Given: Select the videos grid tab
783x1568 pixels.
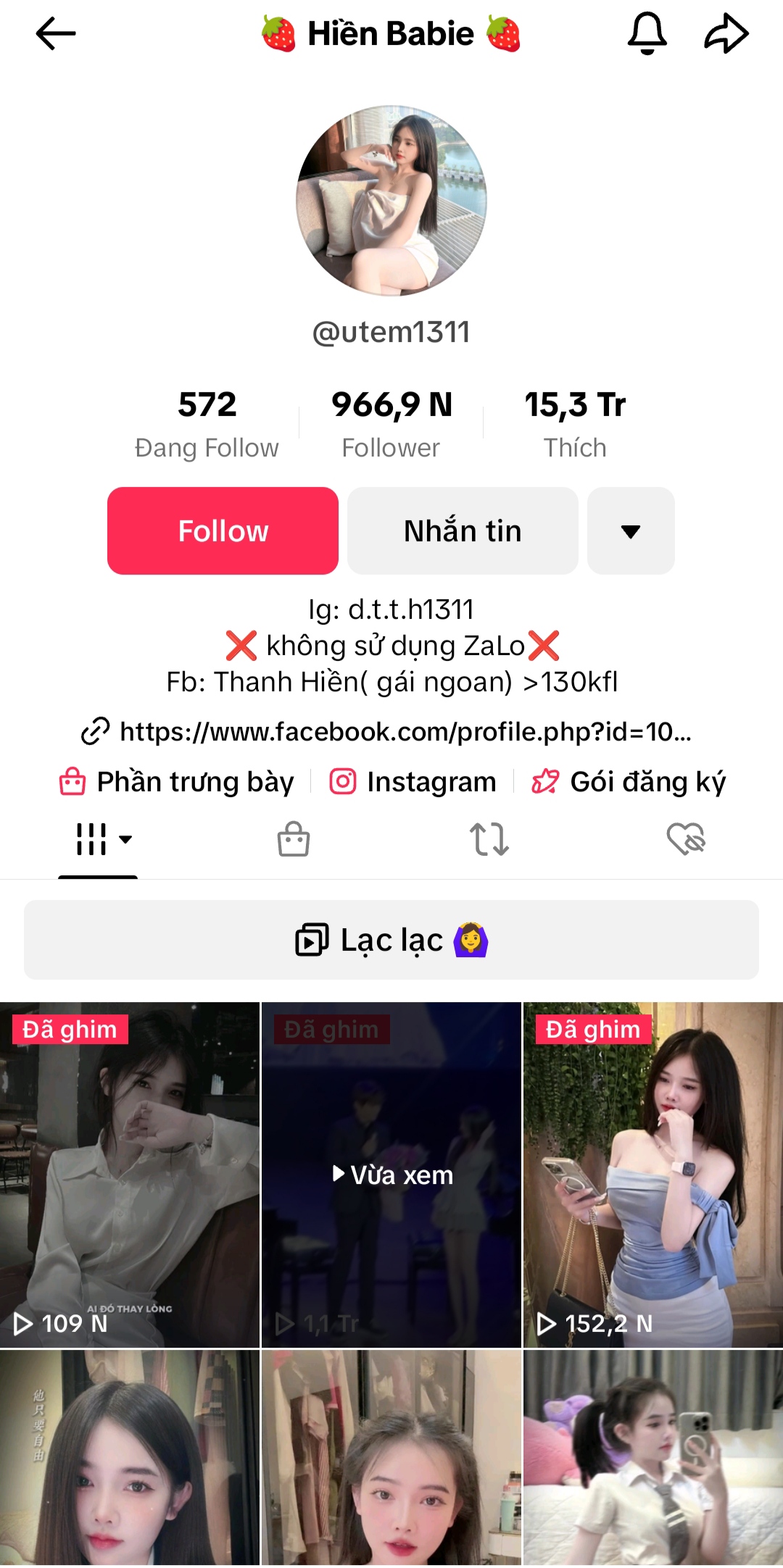Looking at the screenshot, I should (x=98, y=841).
